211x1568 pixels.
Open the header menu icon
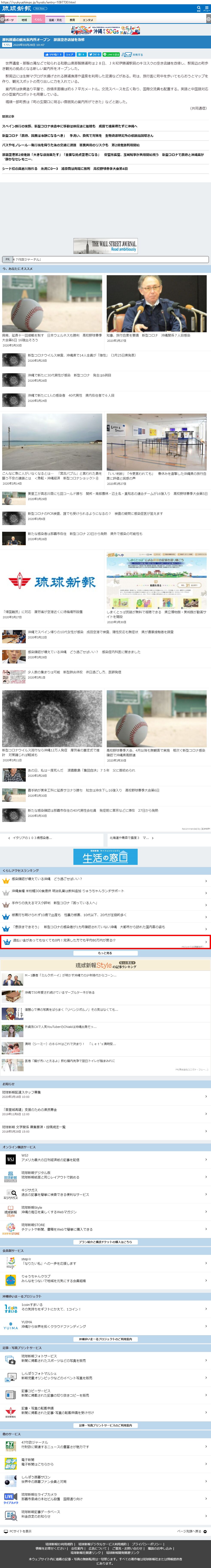coord(207,9)
